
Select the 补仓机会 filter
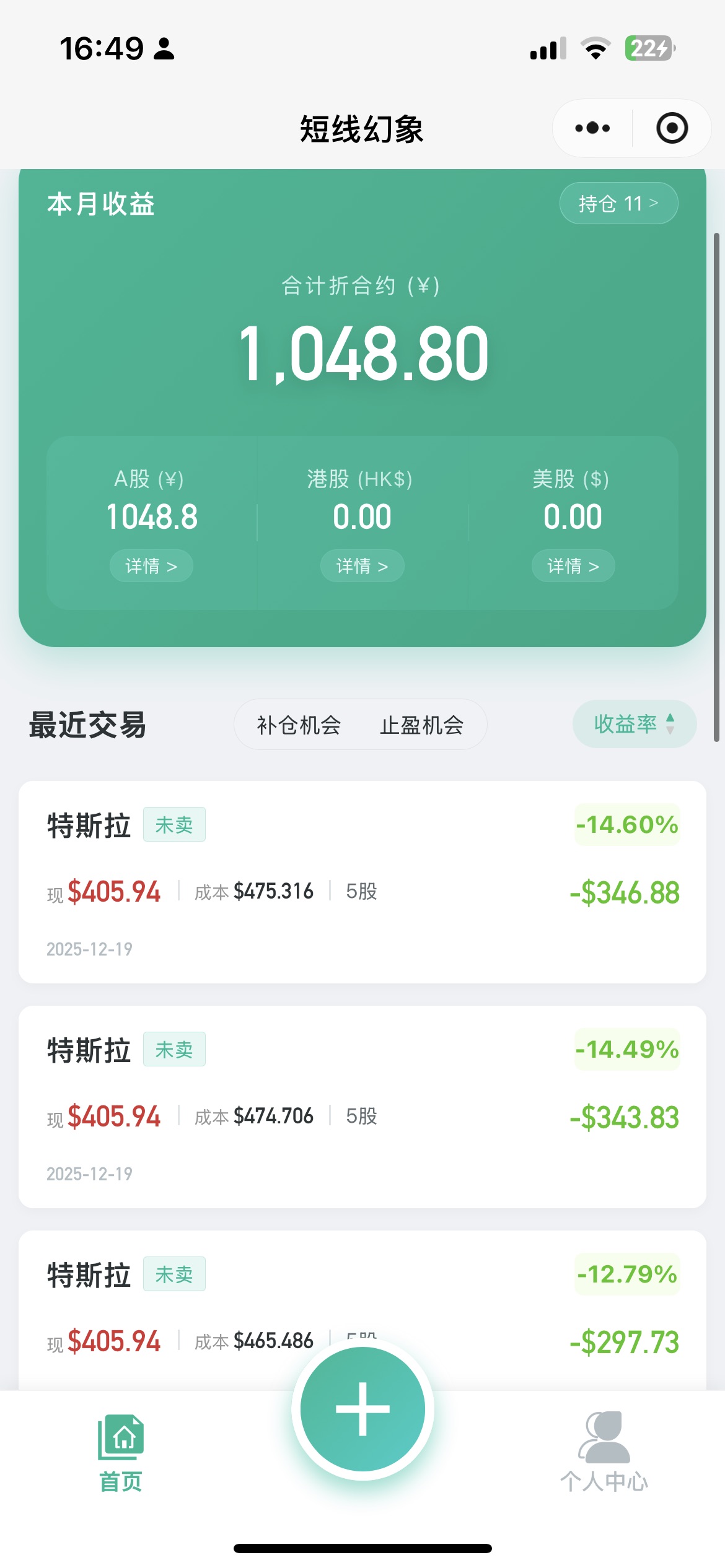click(x=299, y=725)
